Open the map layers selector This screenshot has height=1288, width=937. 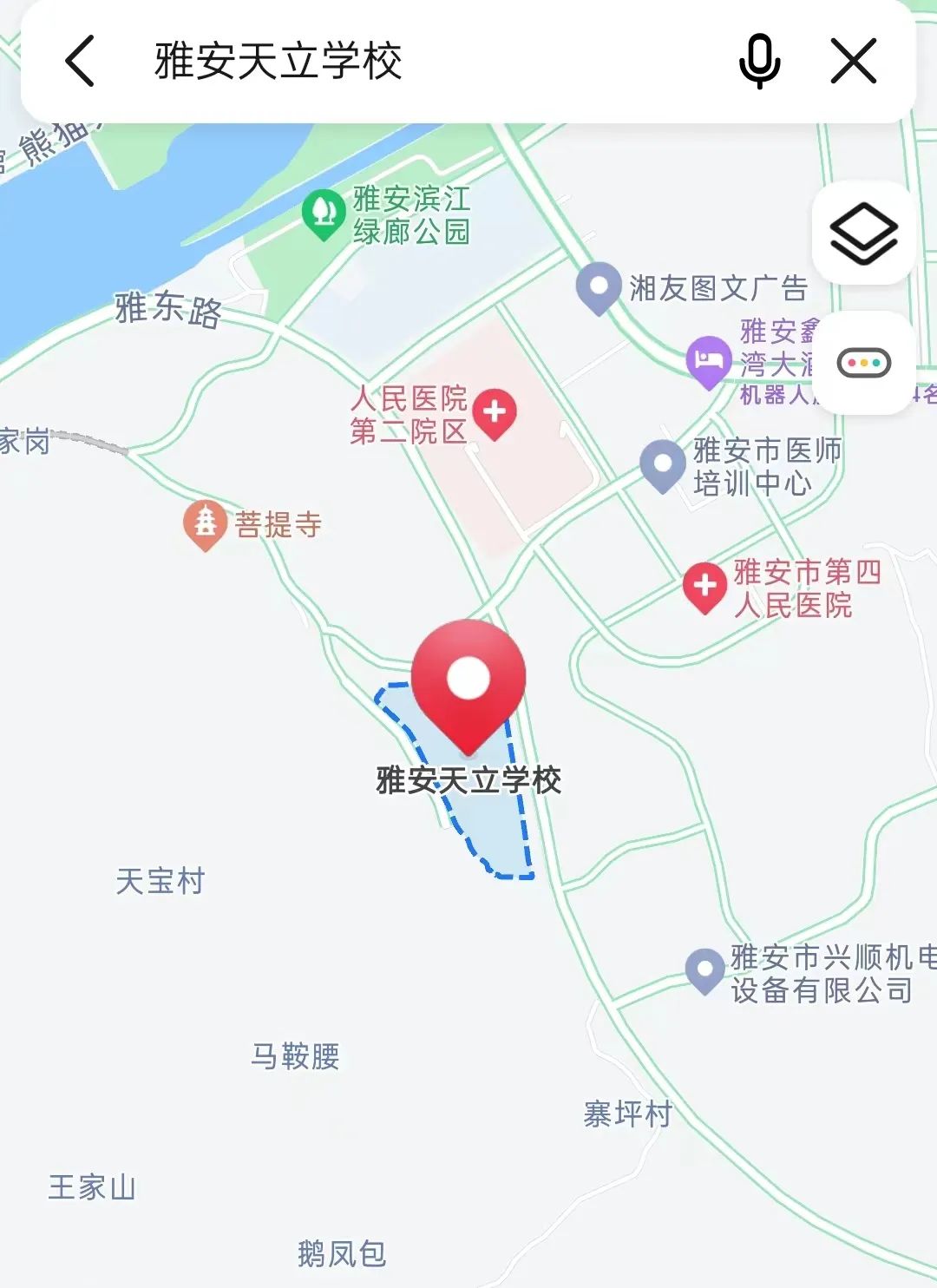coord(863,233)
